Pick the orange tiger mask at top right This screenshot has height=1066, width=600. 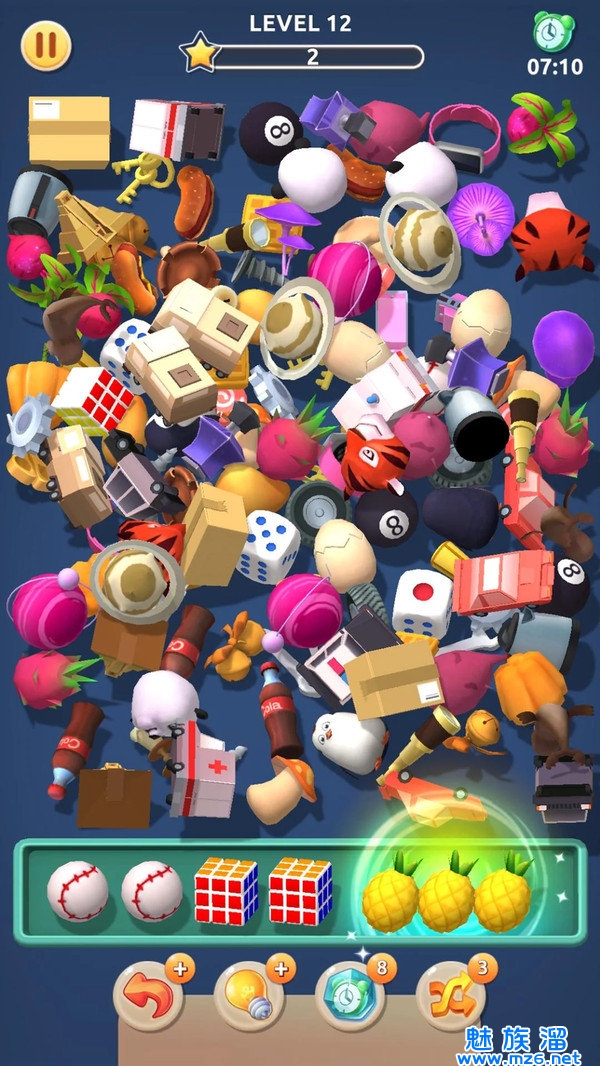click(551, 238)
